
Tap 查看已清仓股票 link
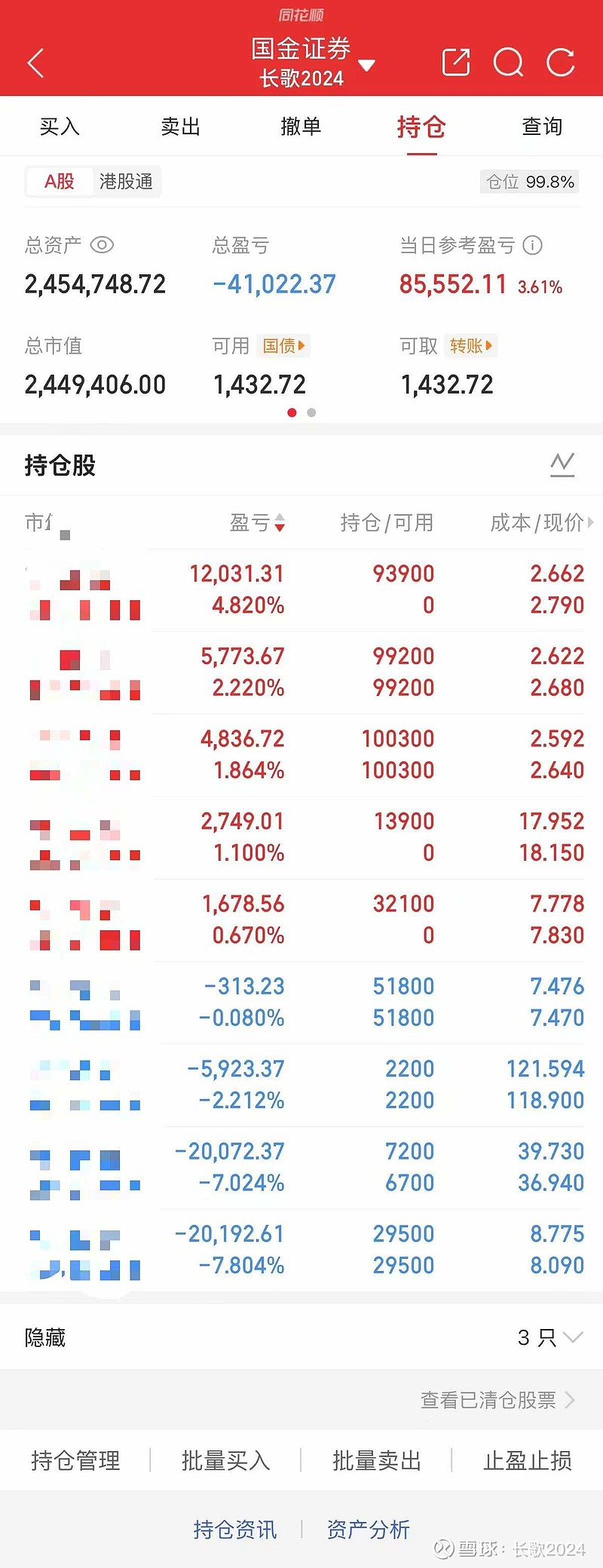point(490,1400)
